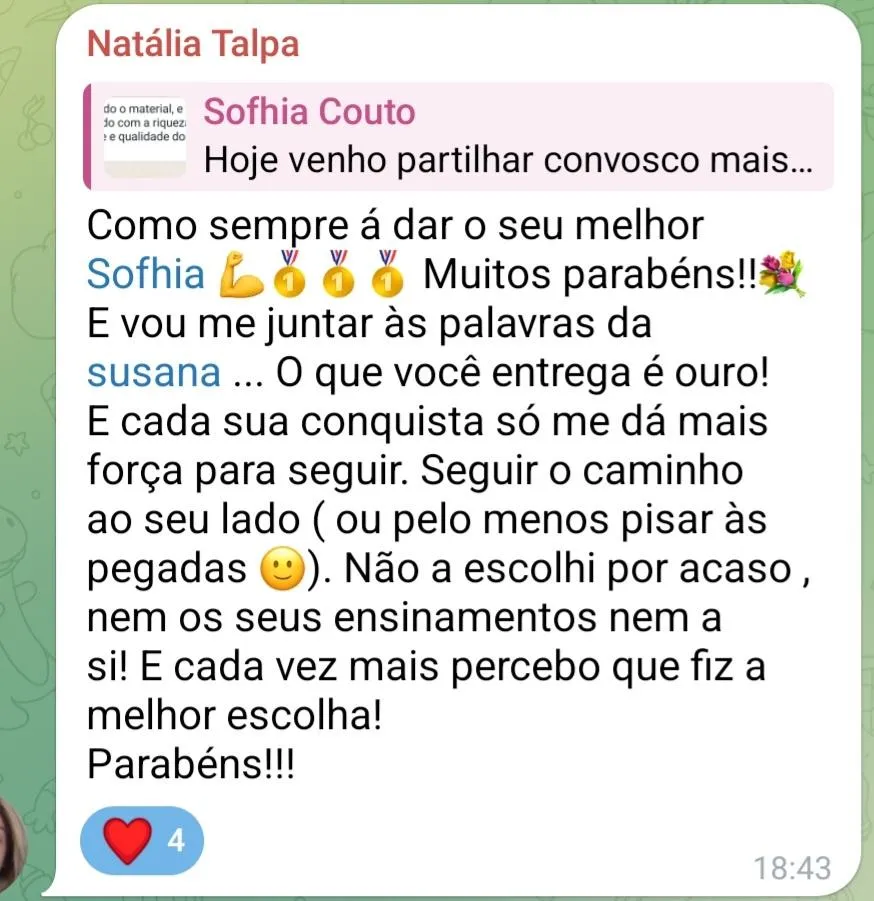Open Natália Talpa's profile from sender name

(x=193, y=45)
